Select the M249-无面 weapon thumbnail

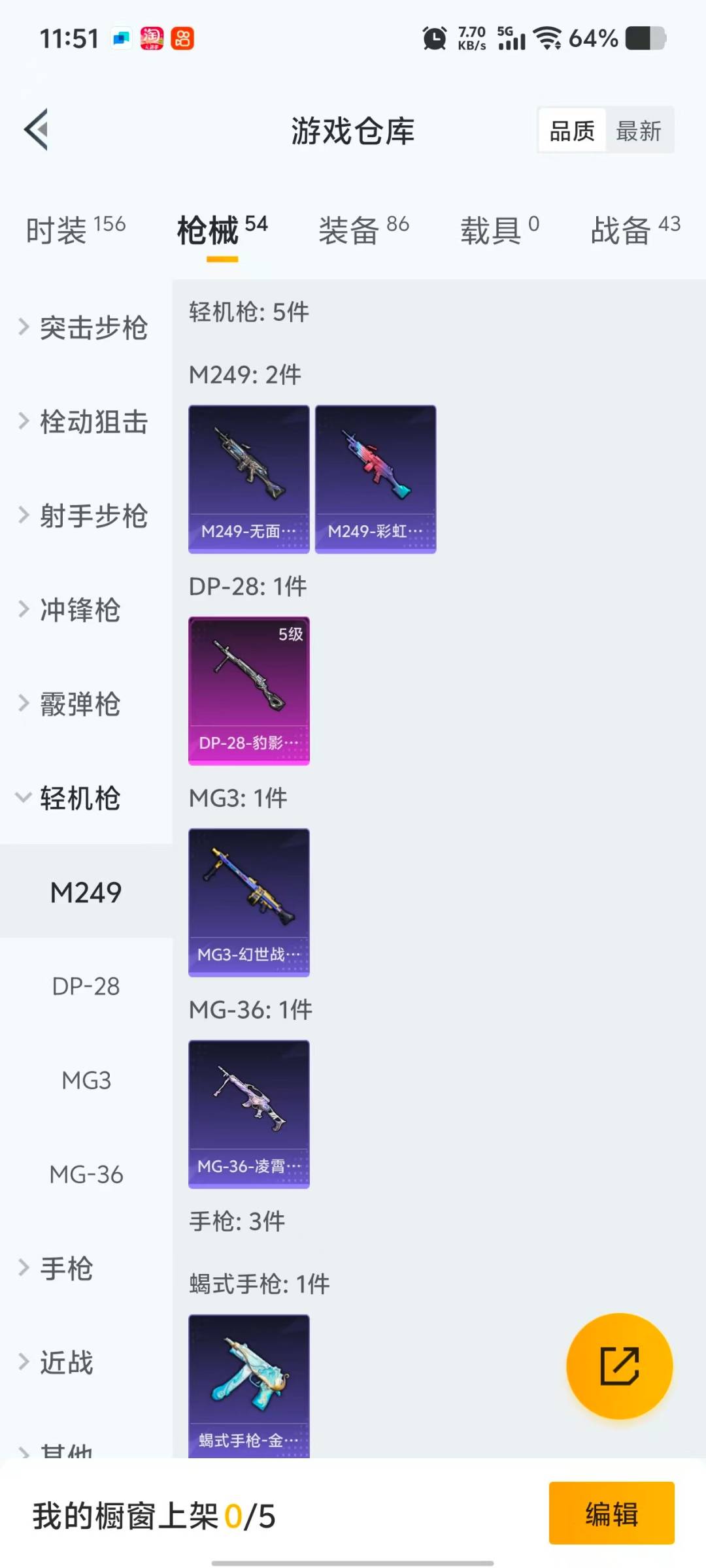[x=248, y=478]
